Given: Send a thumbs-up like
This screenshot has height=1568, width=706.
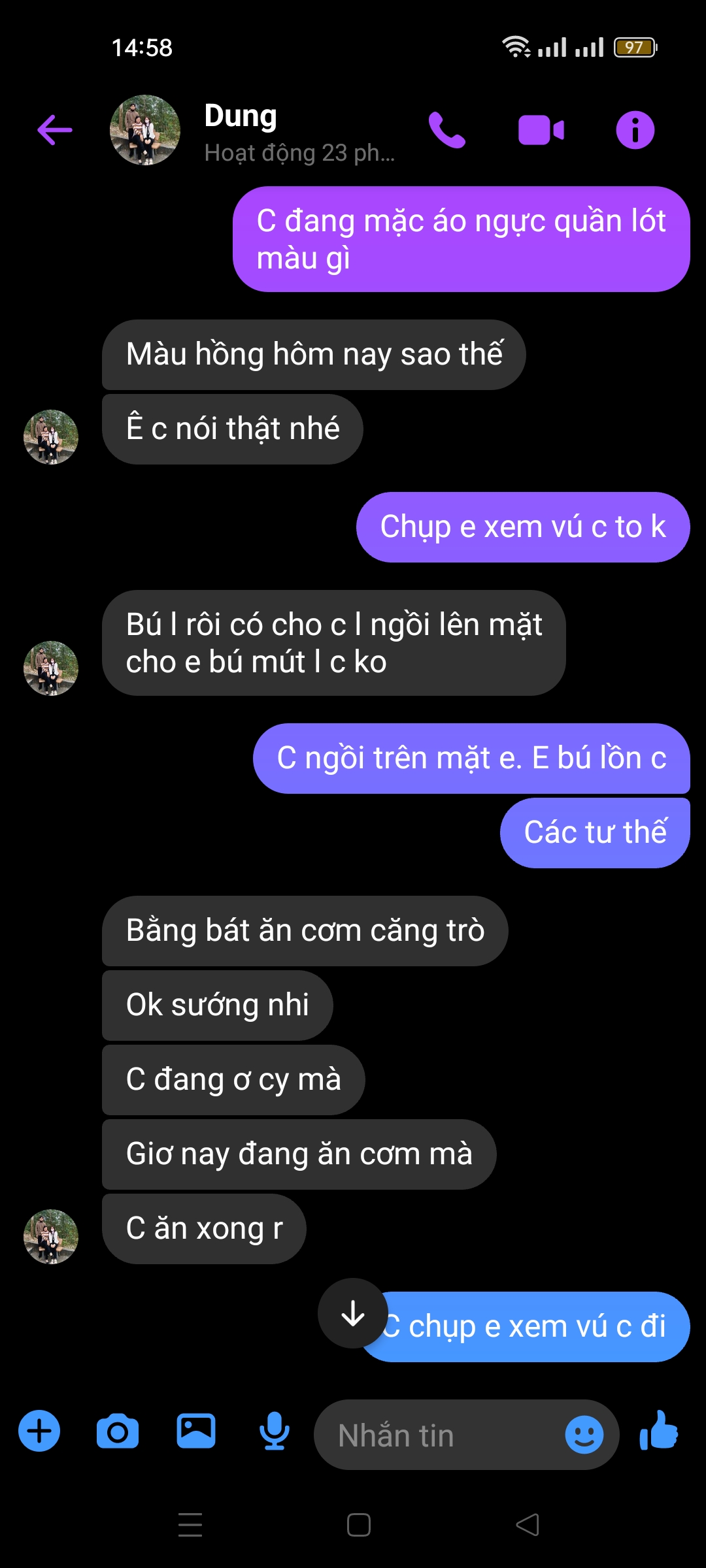Looking at the screenshot, I should (659, 1431).
